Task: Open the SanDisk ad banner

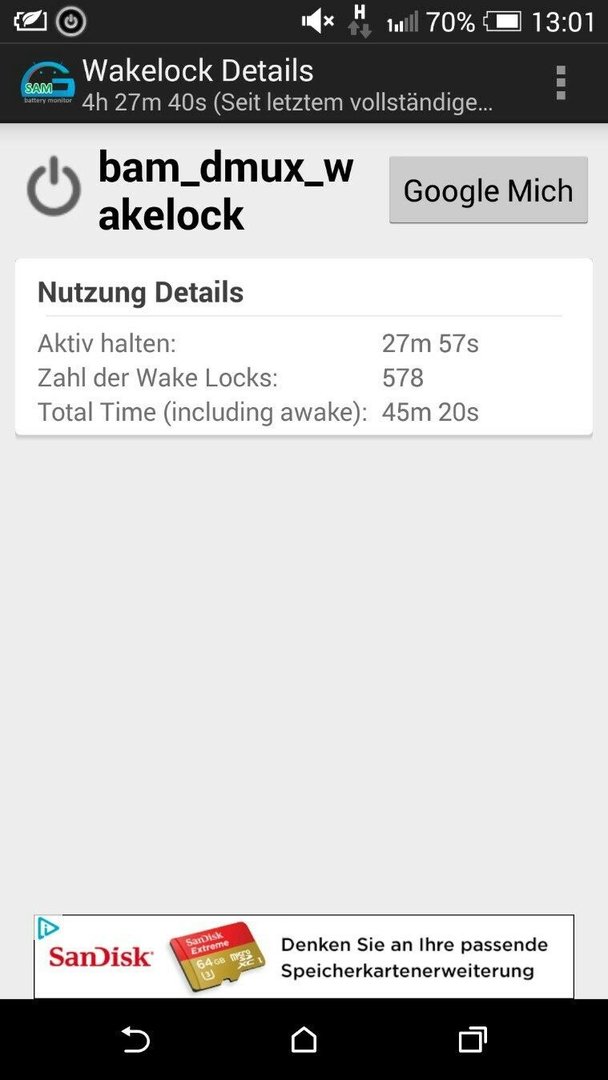Action: [304, 956]
